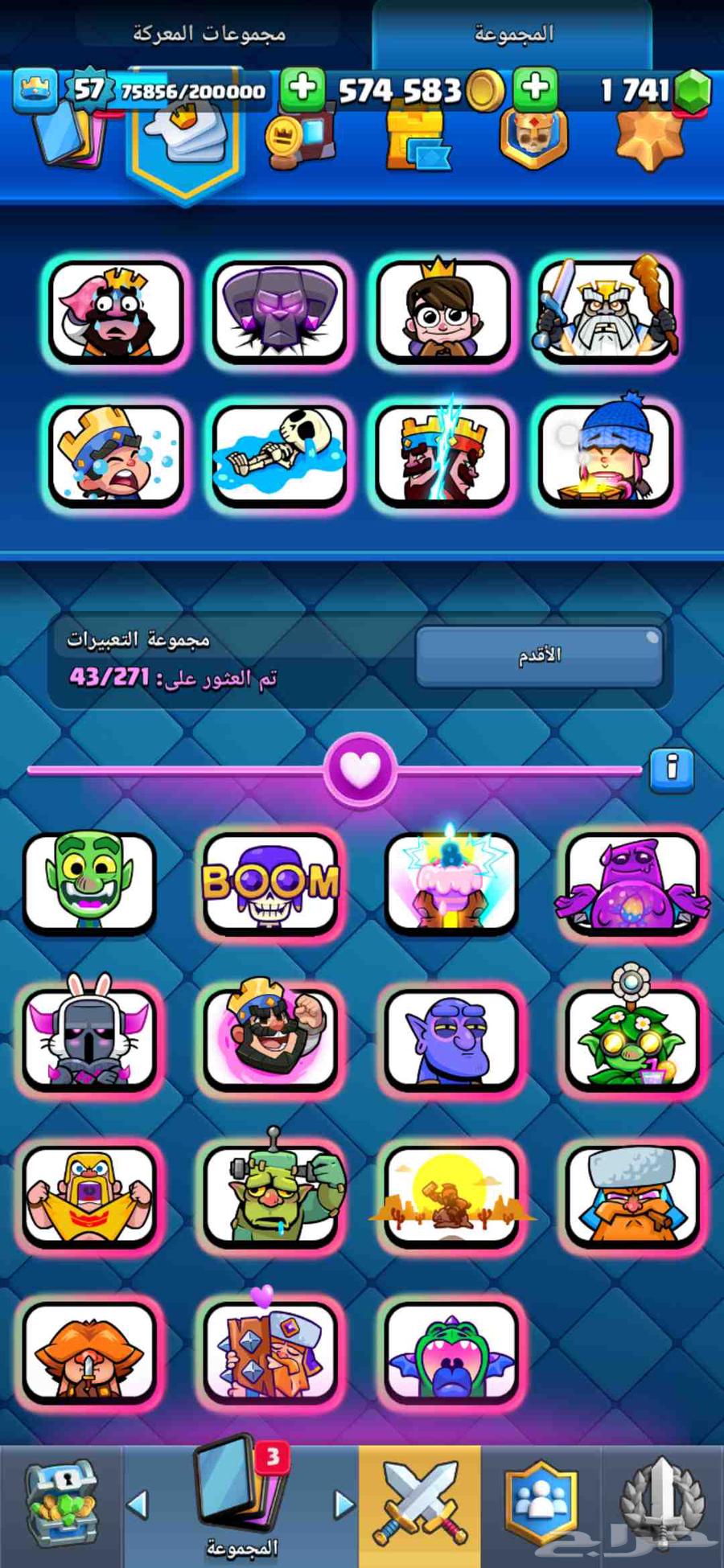
Task: Open the الأقدم sort dropdown
Action: [539, 656]
